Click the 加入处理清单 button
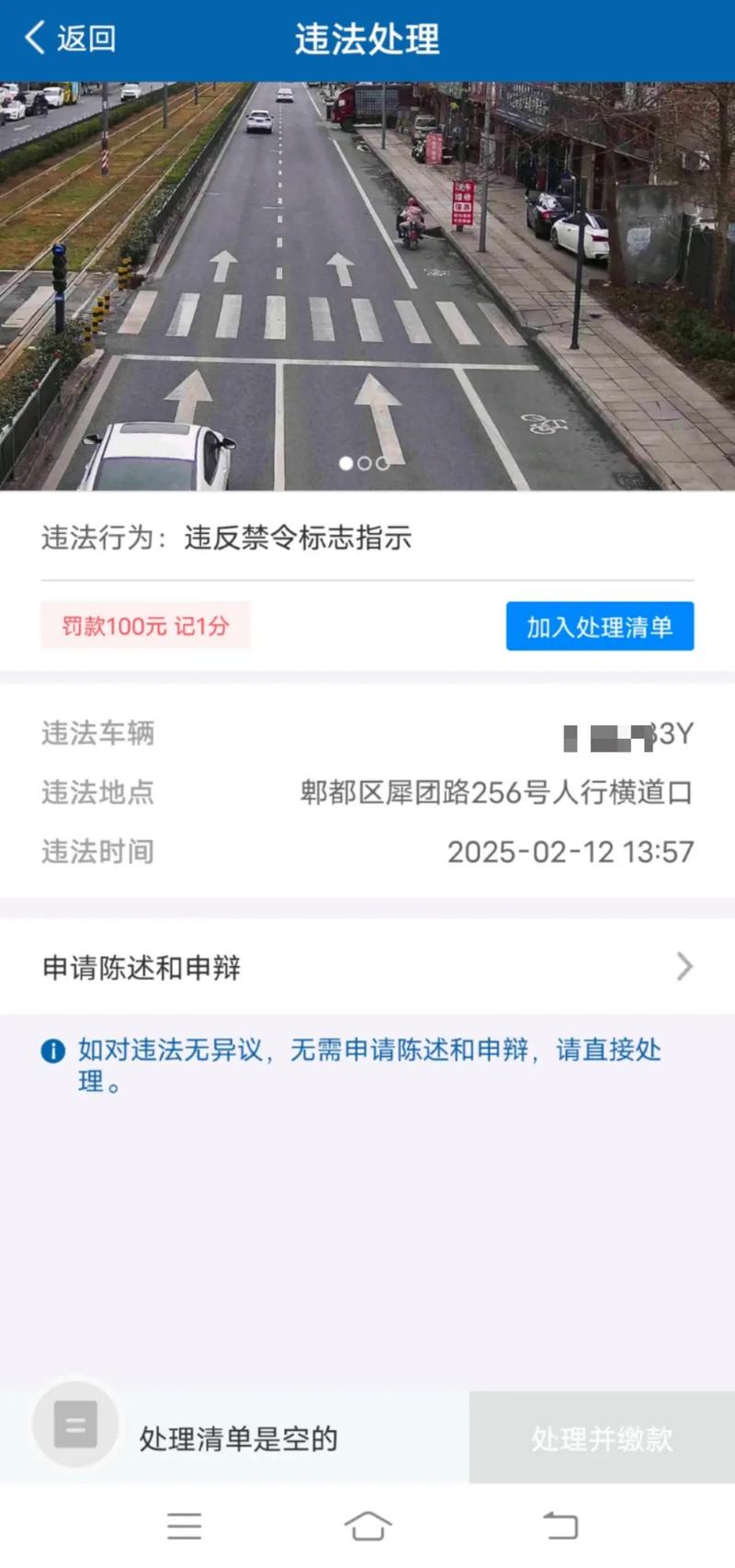 600,625
